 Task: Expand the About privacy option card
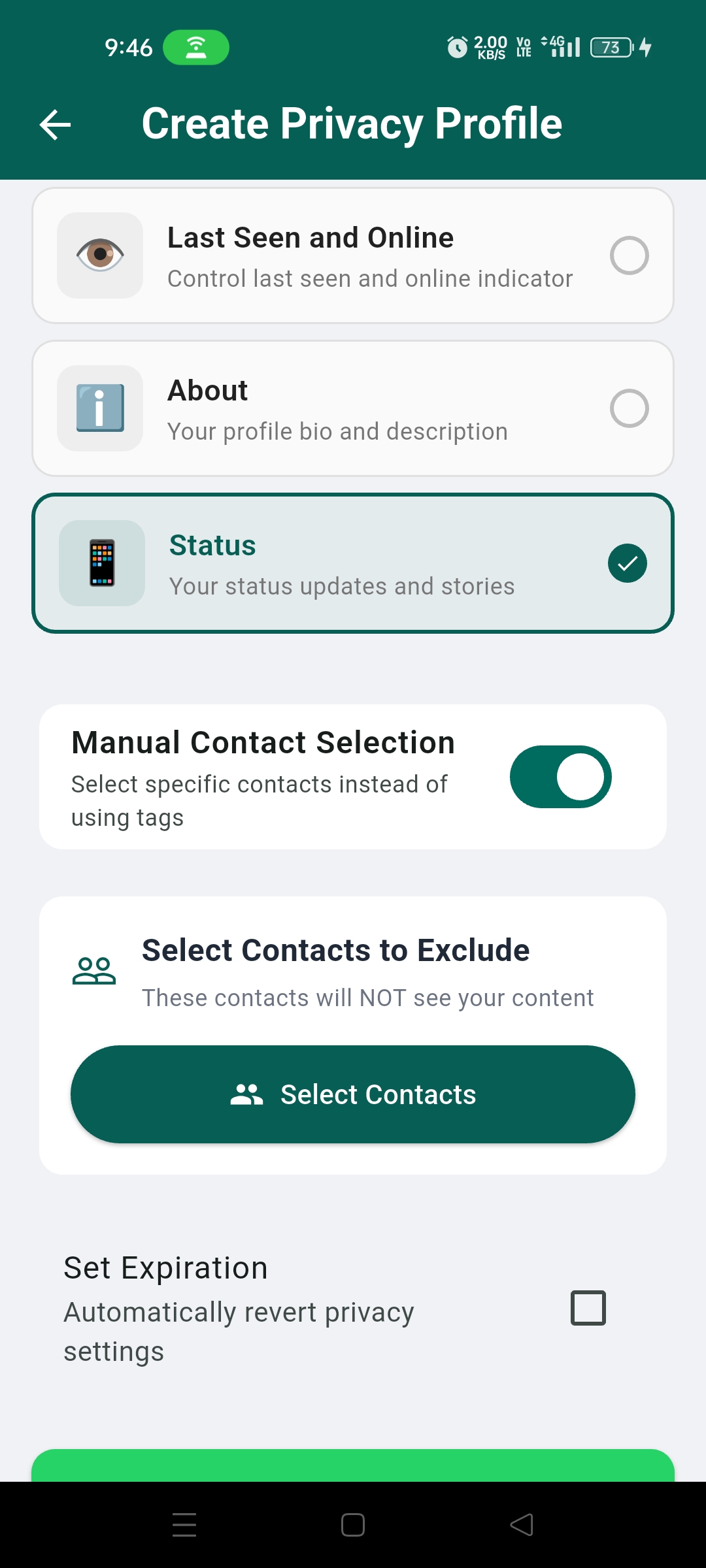point(353,408)
